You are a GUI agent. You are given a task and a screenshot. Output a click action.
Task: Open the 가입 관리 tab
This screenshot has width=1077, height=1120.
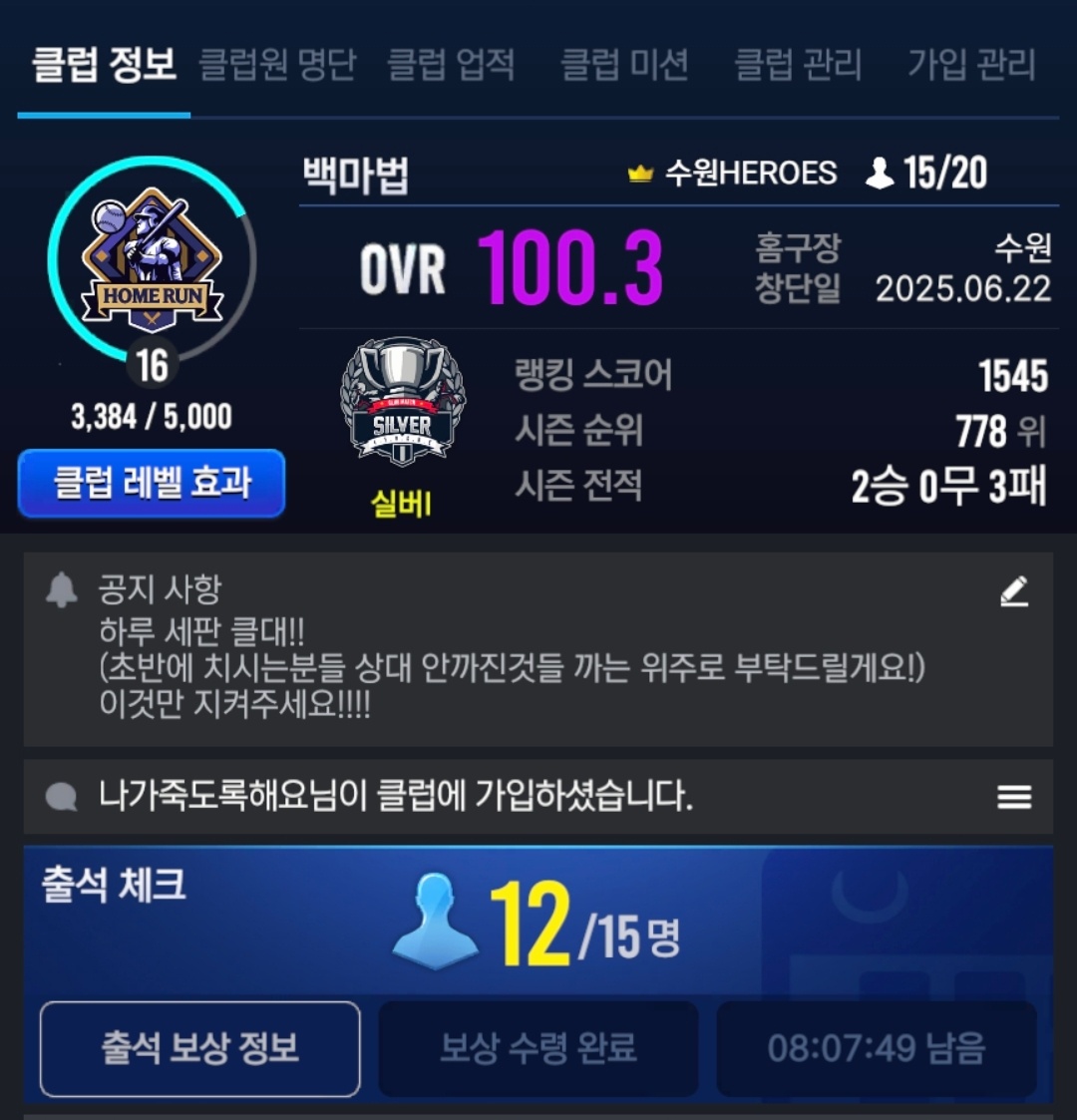pyautogui.click(x=971, y=65)
